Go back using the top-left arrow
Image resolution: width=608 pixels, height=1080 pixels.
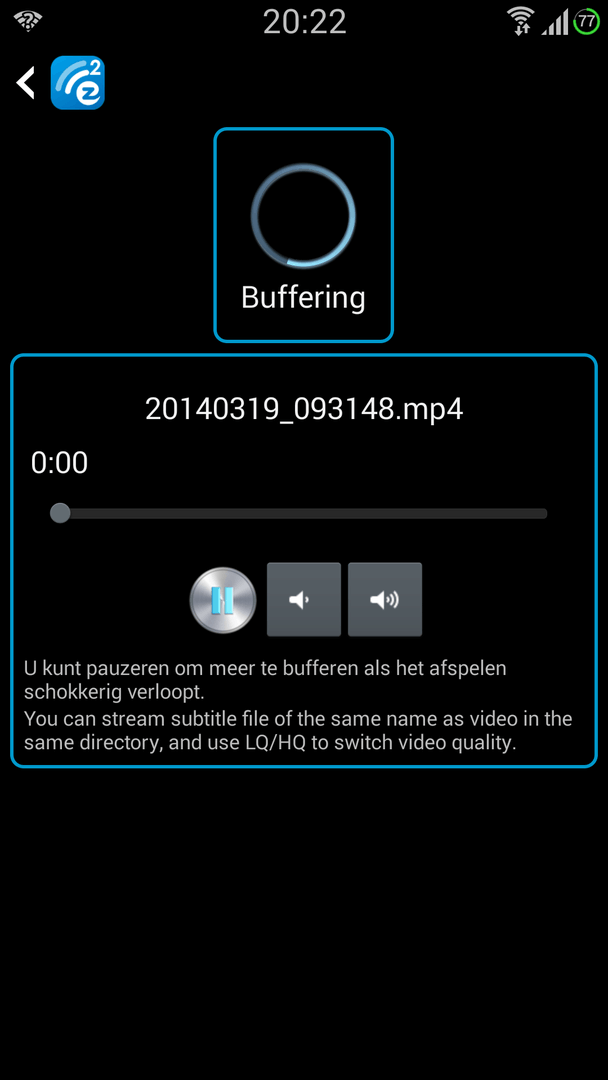point(25,83)
